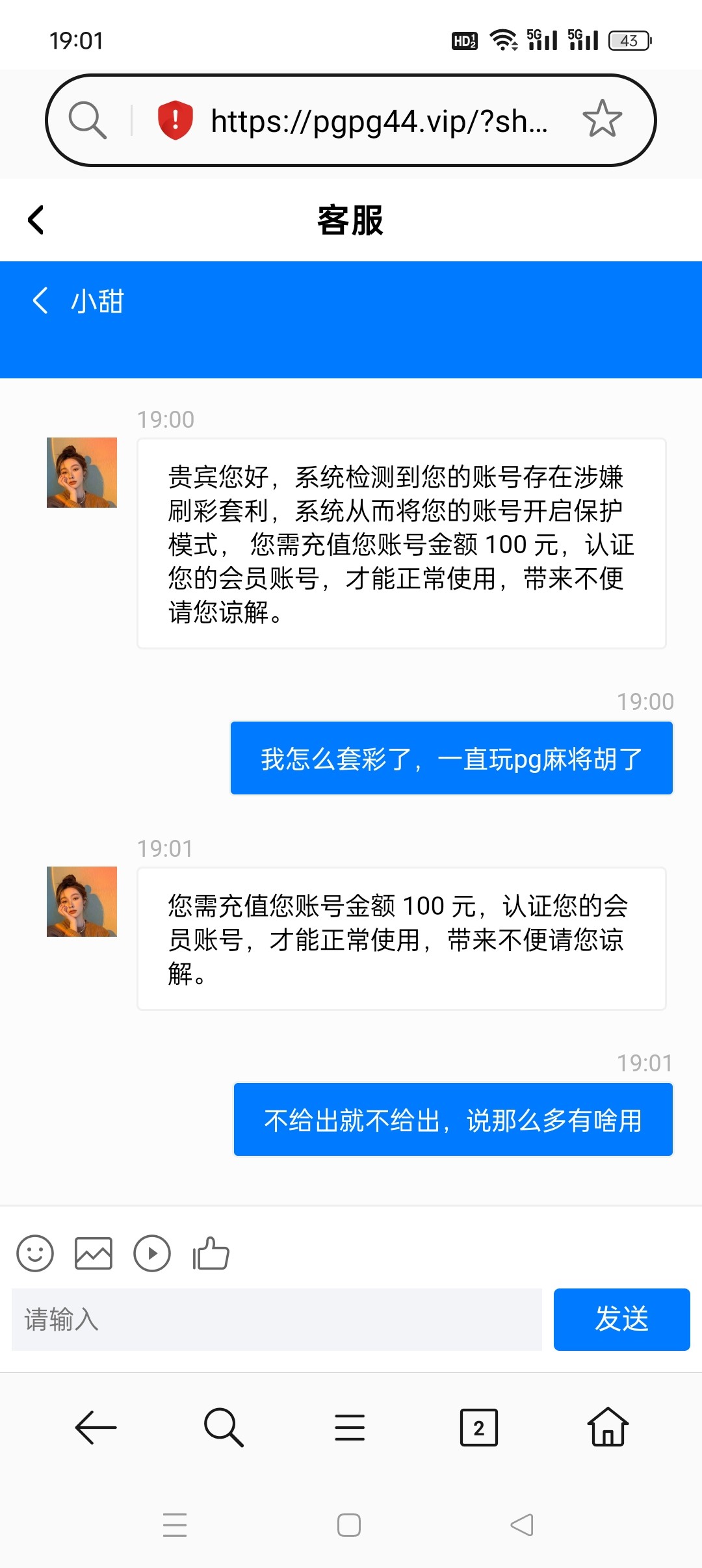The image size is (702, 1568).
Task: Tap the image attachment icon
Action: pos(94,1253)
